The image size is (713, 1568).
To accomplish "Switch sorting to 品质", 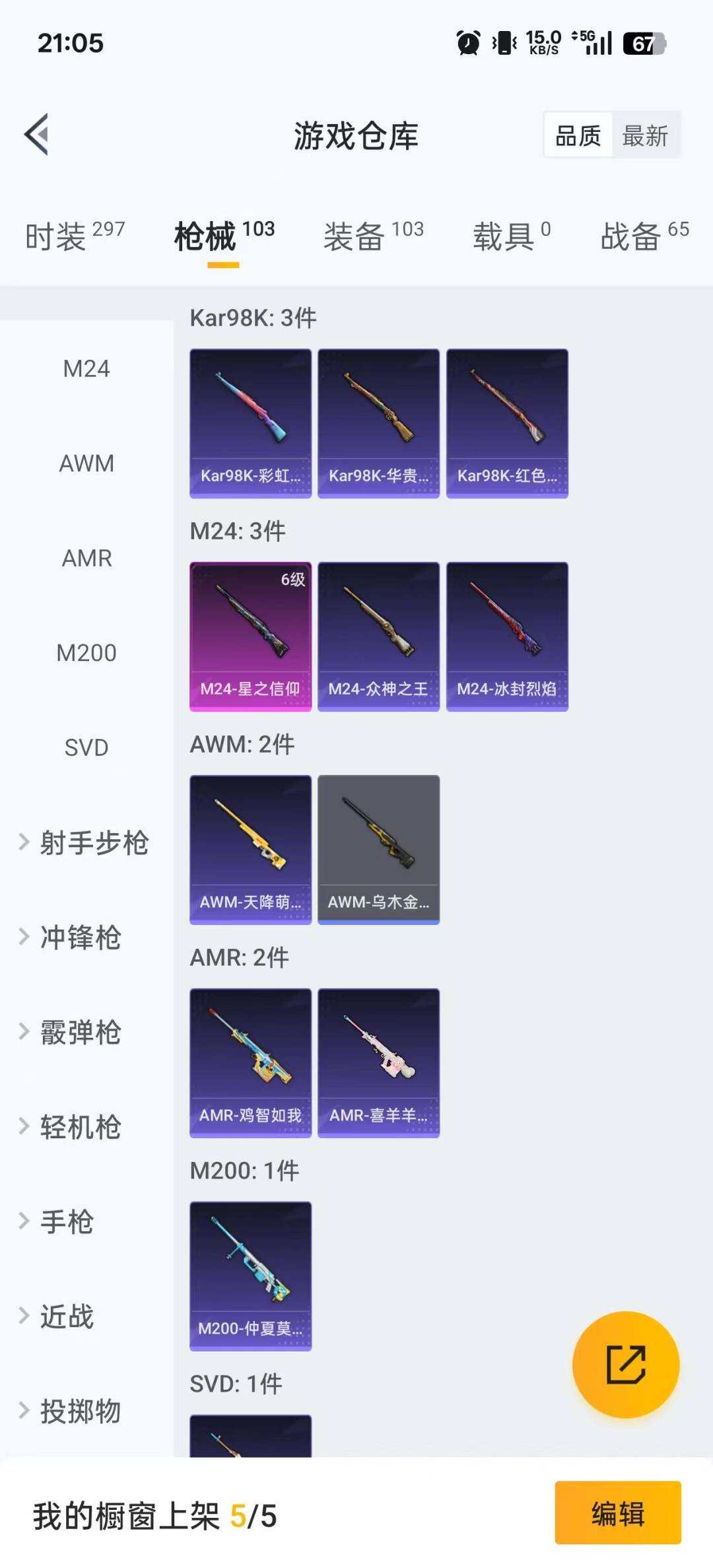I will (577, 135).
